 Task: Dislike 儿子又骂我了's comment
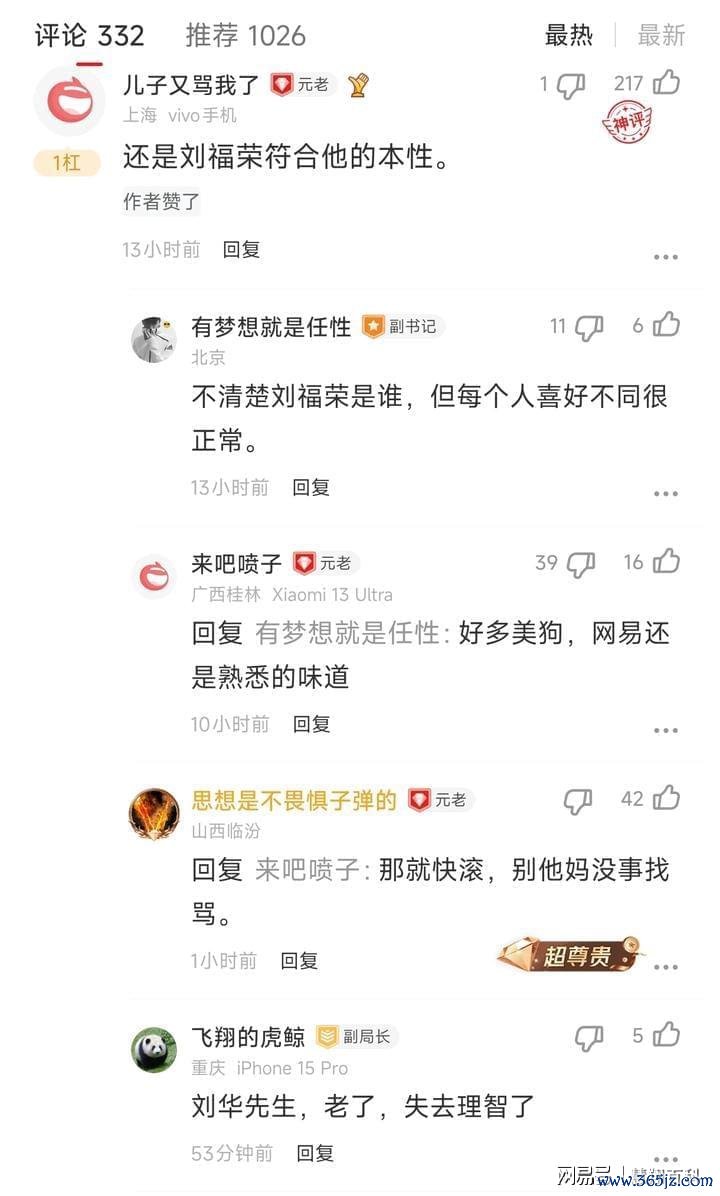point(571,85)
